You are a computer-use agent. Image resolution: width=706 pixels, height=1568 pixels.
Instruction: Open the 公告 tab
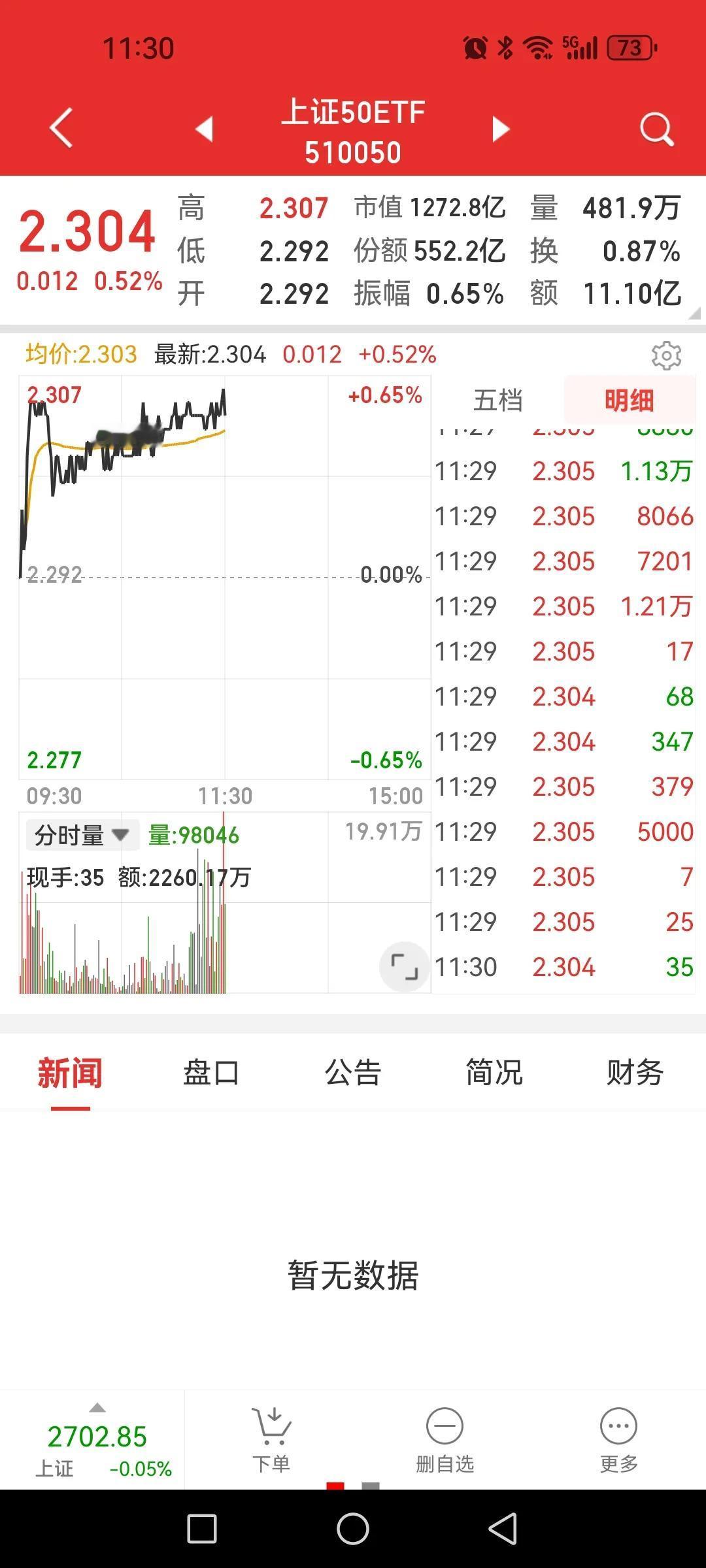pyautogui.click(x=353, y=1073)
